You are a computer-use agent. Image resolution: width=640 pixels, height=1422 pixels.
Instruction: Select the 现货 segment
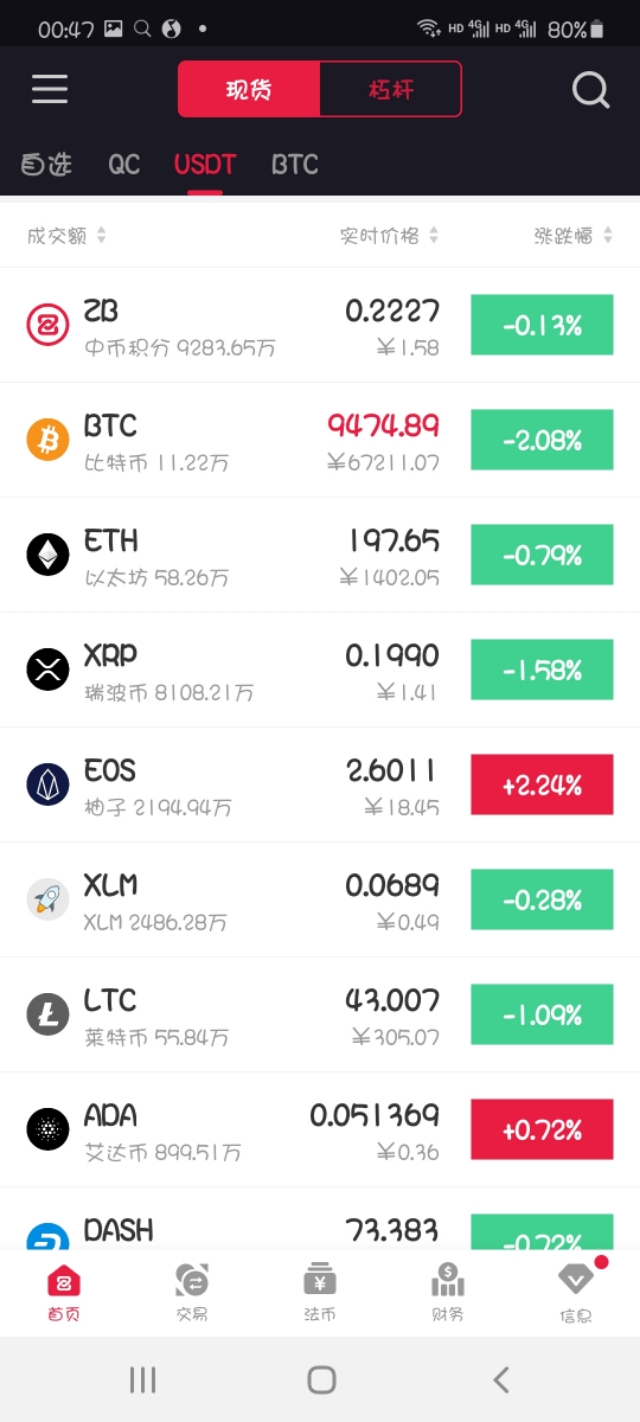point(249,89)
